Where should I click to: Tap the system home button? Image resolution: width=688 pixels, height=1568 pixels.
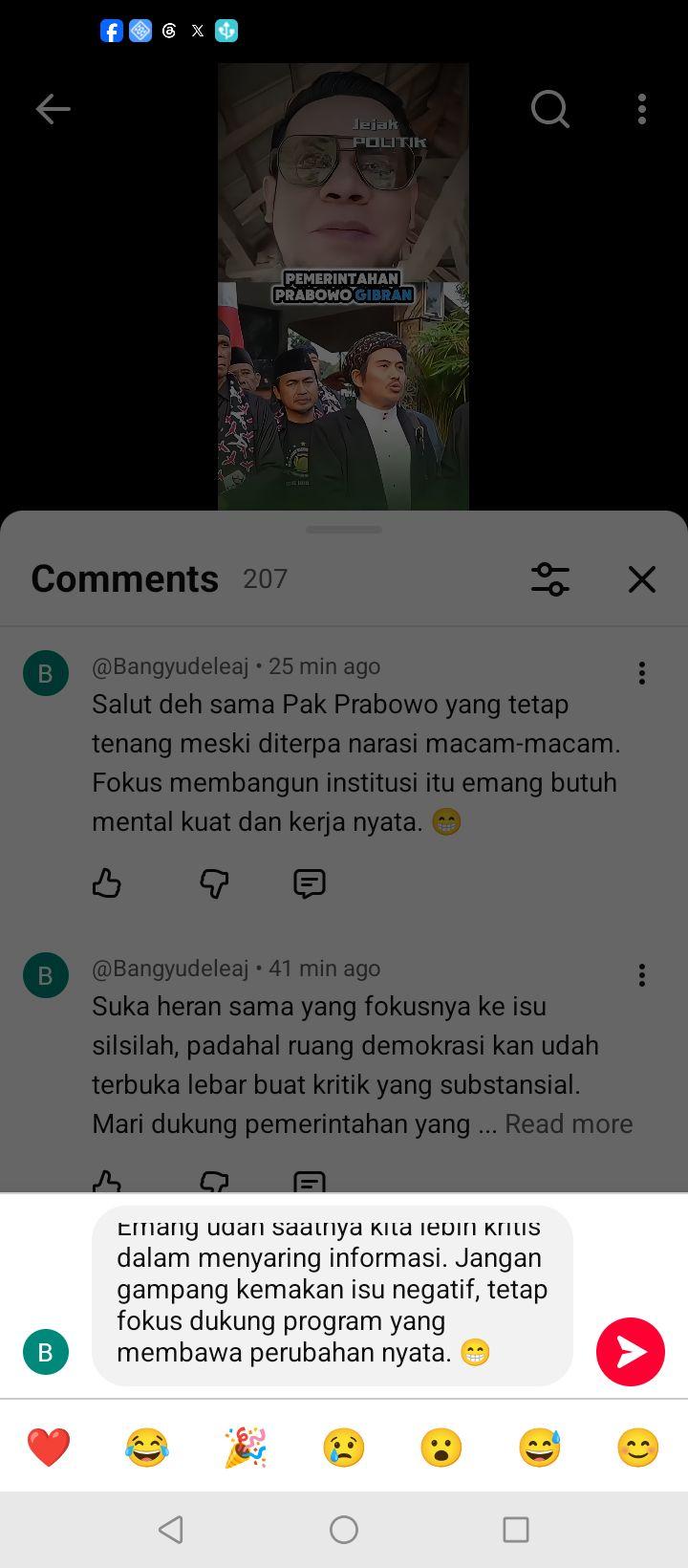point(344,1530)
